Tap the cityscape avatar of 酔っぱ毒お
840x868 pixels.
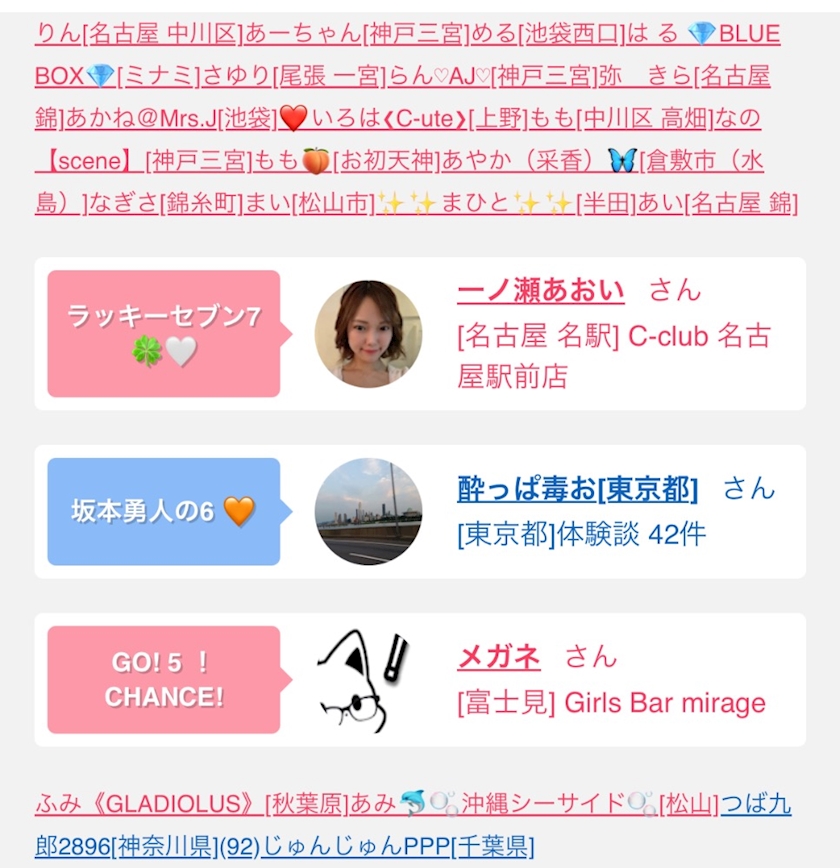pos(368,512)
